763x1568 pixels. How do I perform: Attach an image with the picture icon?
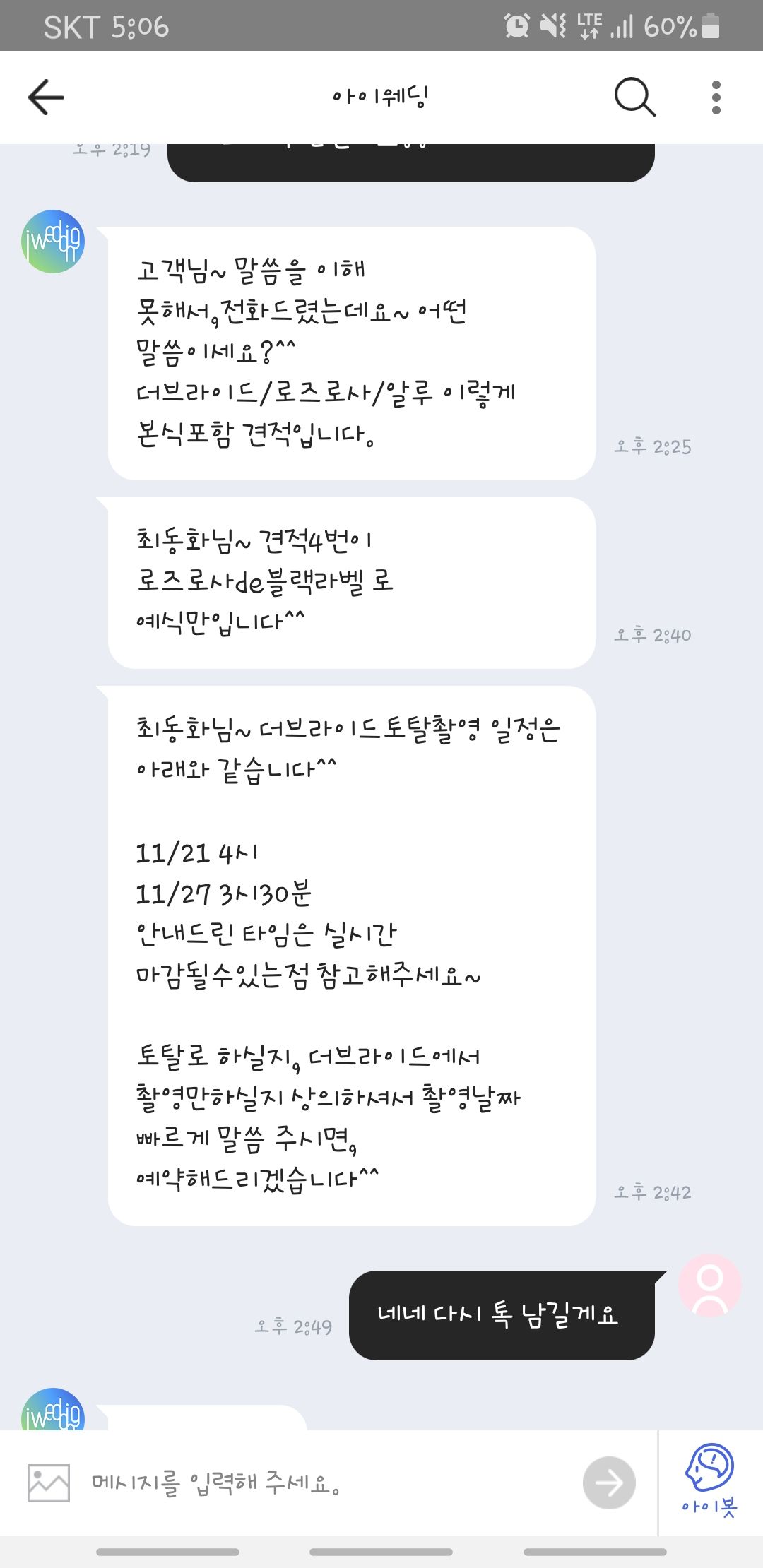tap(49, 1483)
